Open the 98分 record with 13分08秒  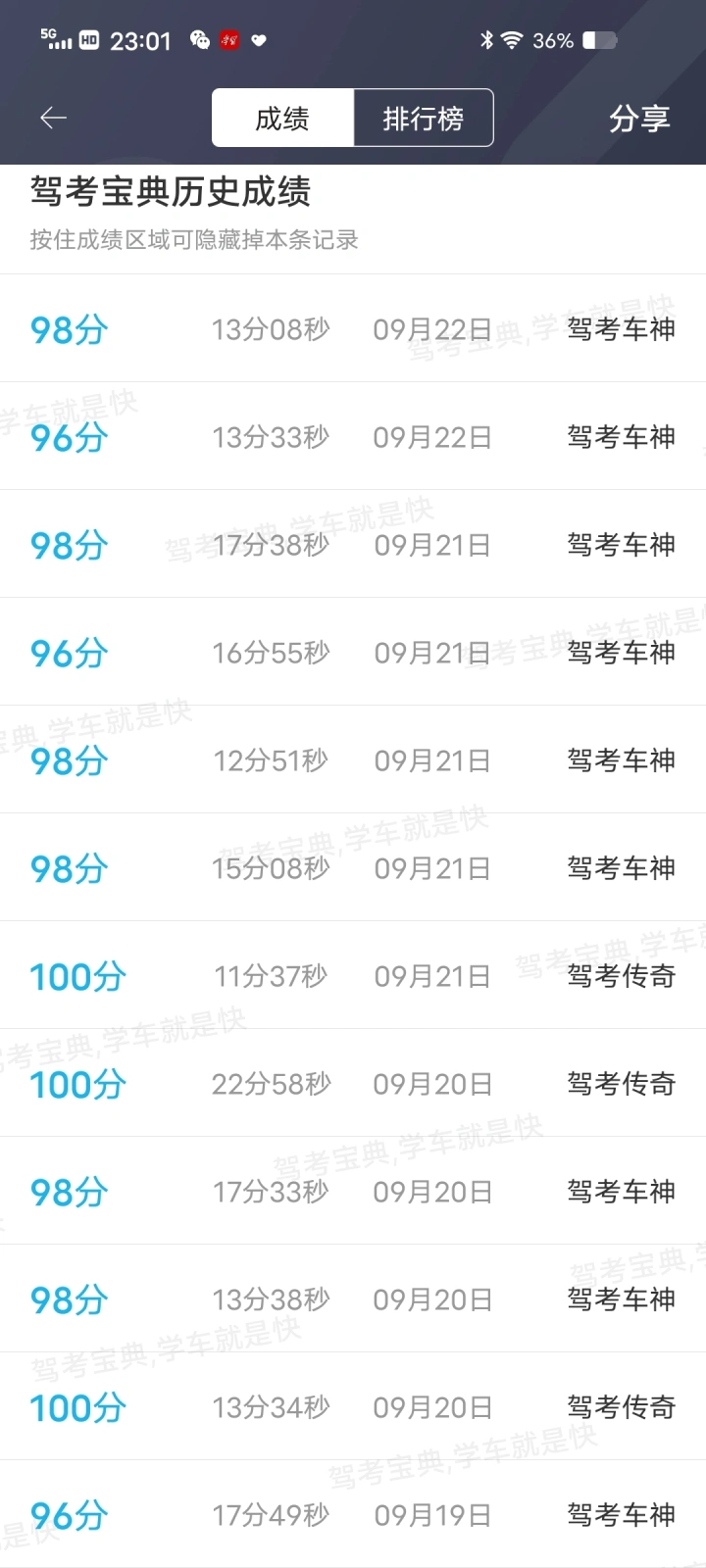pyautogui.click(x=353, y=328)
